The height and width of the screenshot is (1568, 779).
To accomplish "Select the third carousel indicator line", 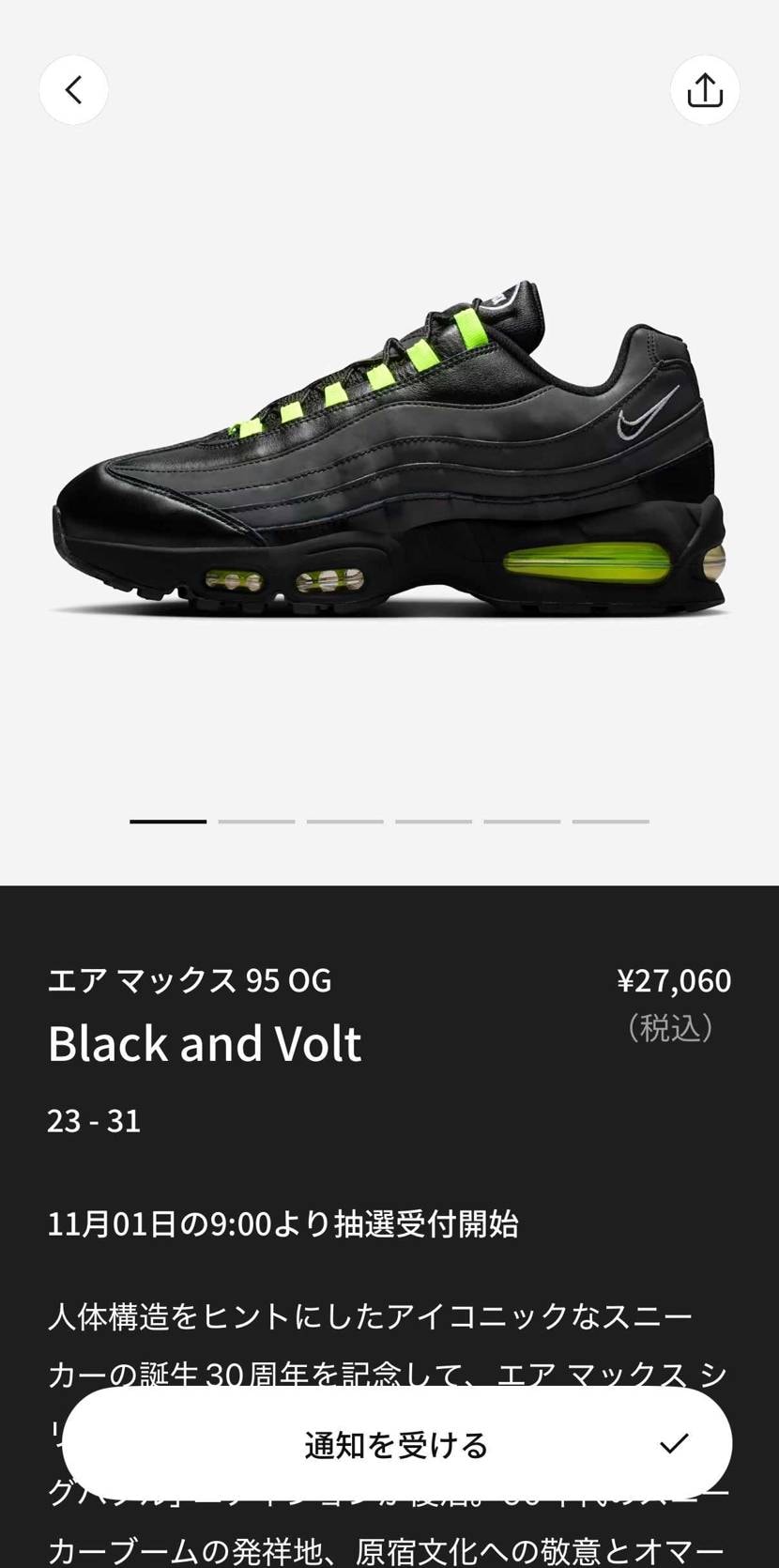I will (344, 821).
